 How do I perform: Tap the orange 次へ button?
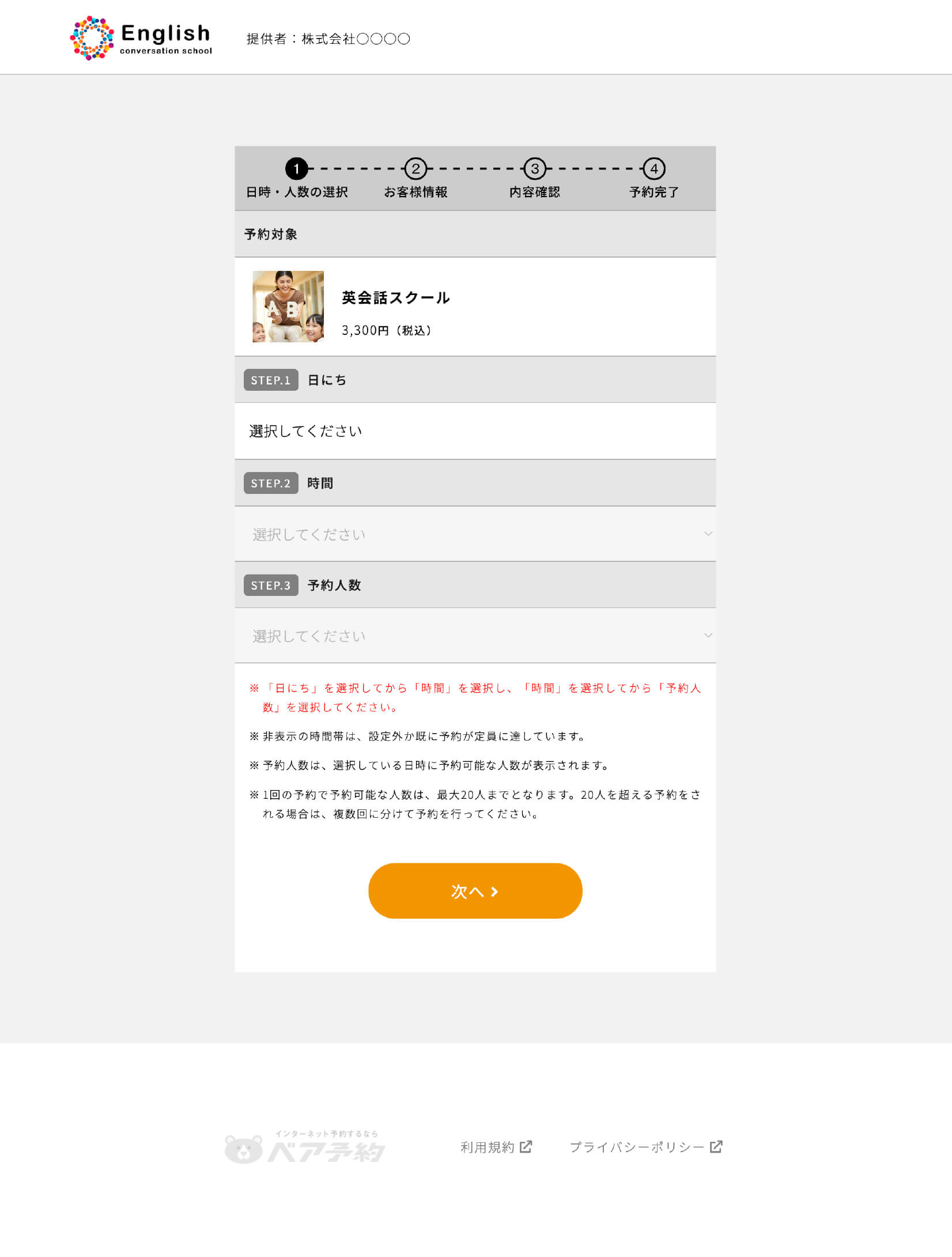pyautogui.click(x=475, y=890)
